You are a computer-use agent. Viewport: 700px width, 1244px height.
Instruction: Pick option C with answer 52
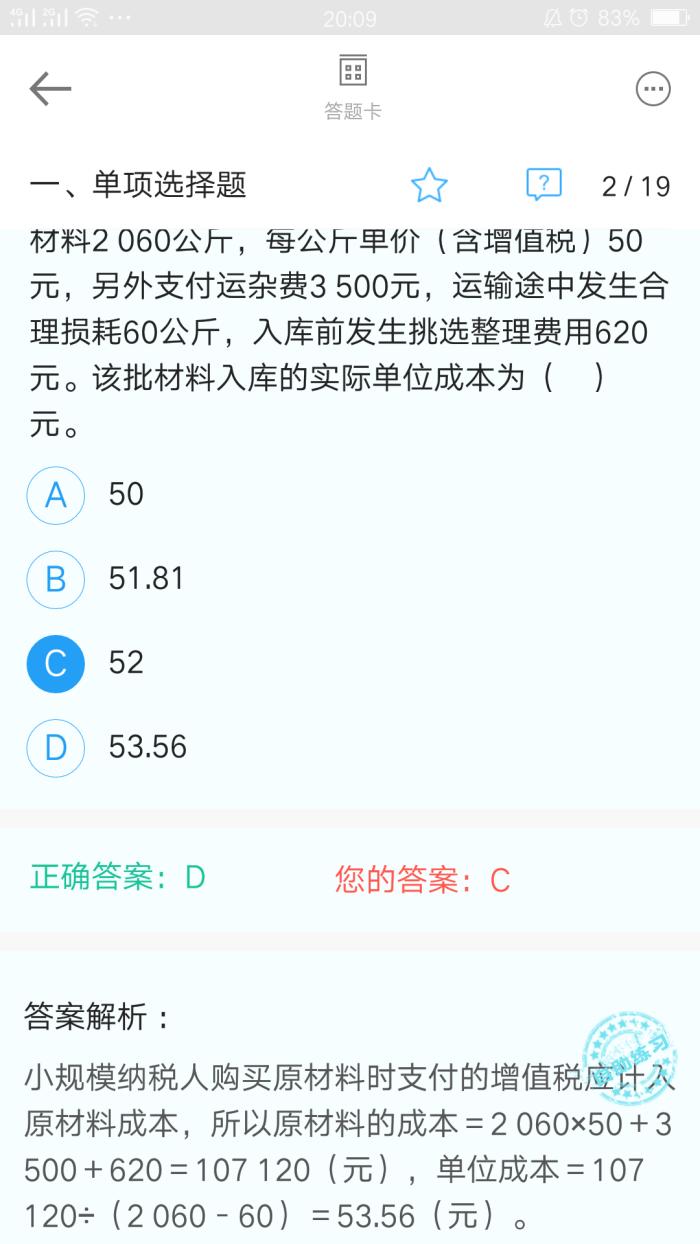(56, 663)
